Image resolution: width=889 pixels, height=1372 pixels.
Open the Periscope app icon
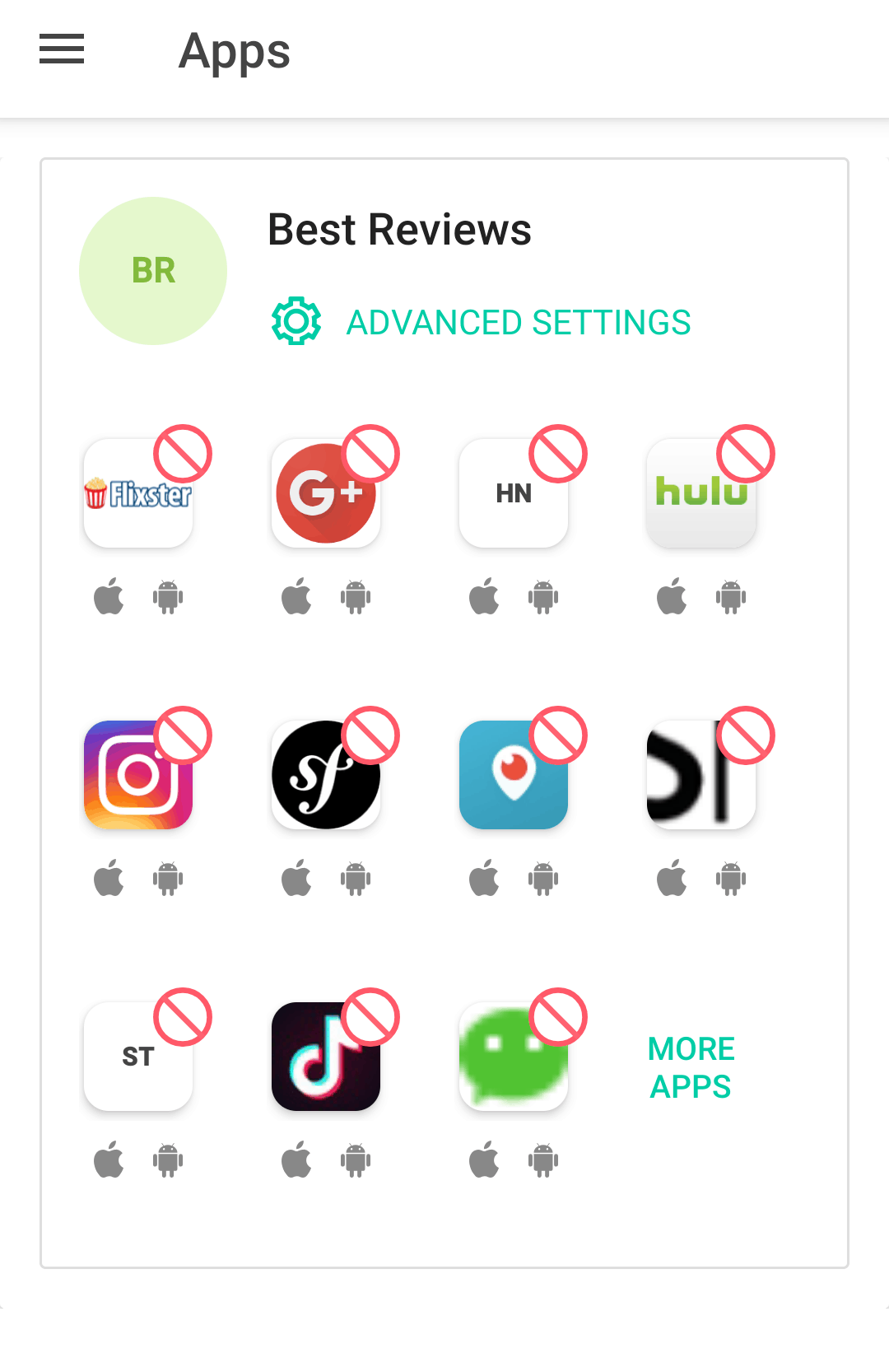tap(513, 774)
